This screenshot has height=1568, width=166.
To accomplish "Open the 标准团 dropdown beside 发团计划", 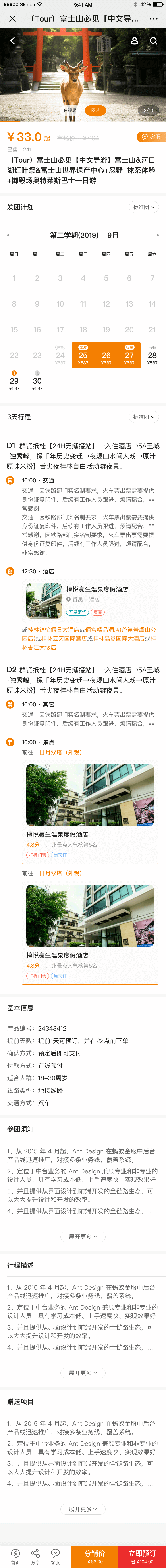I will pos(144,207).
